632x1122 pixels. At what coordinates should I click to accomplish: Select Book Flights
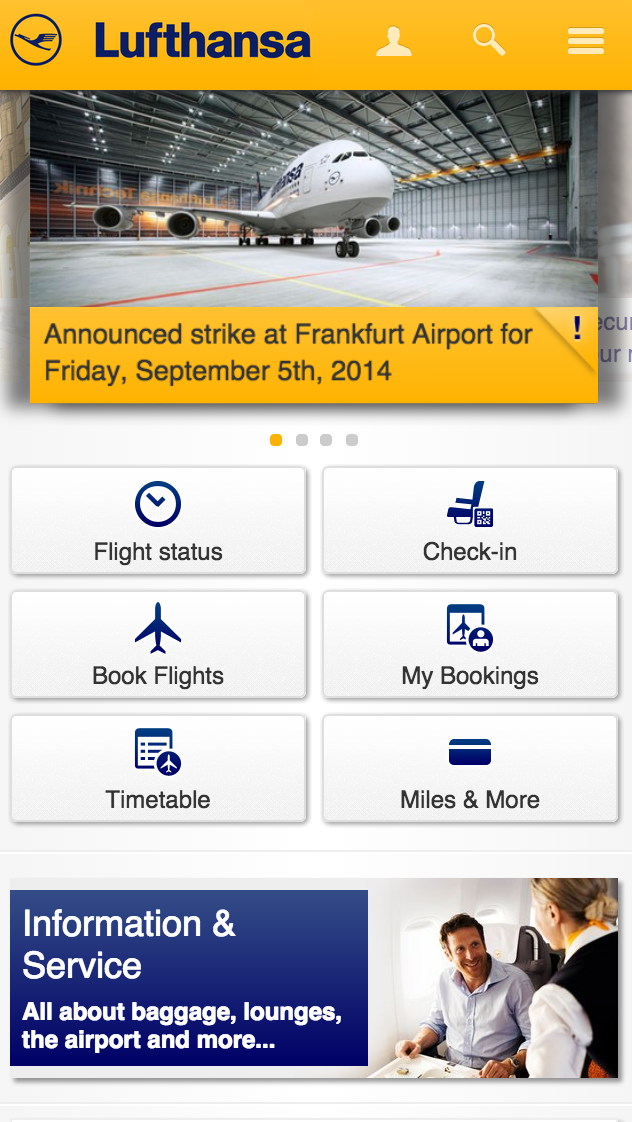coord(158,645)
